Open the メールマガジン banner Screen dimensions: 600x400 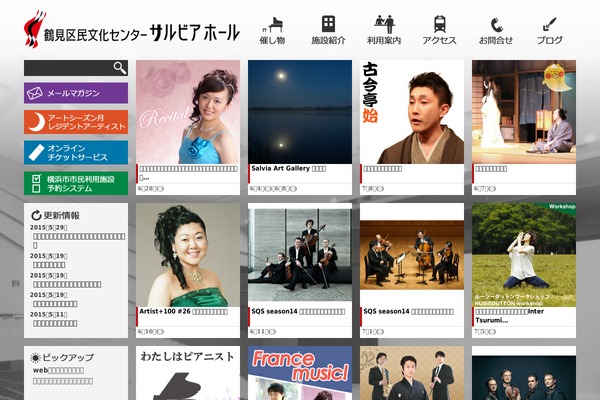(76, 93)
